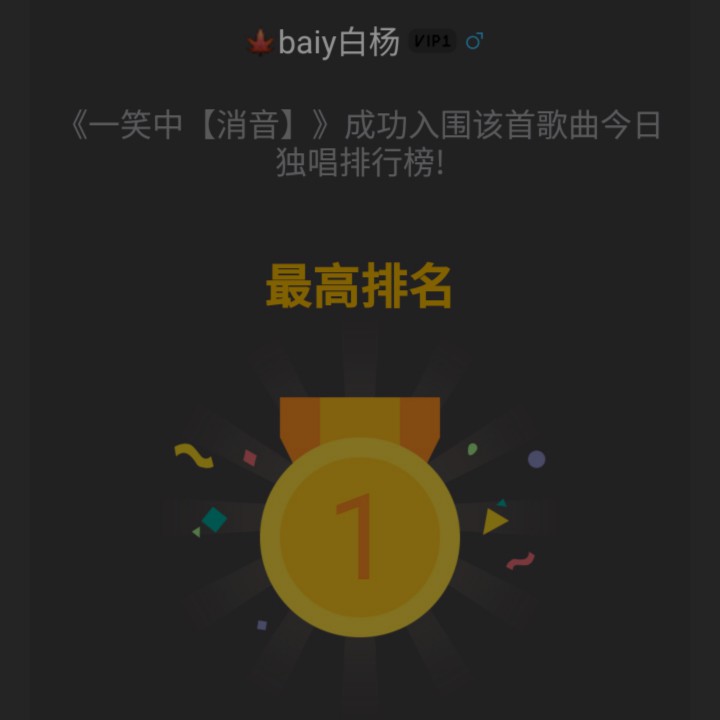Open baiy白杨's user profile

click(x=338, y=43)
